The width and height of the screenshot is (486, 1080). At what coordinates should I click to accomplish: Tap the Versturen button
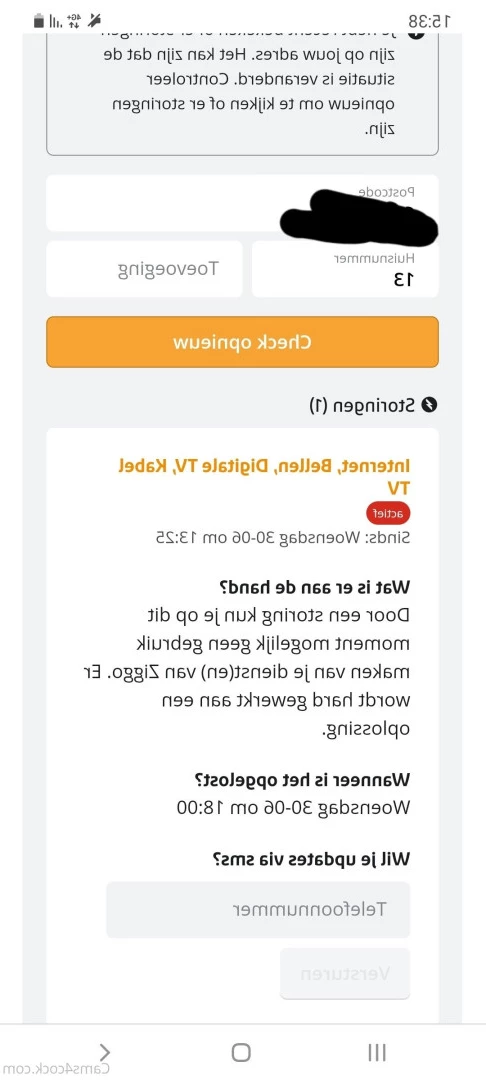(345, 974)
